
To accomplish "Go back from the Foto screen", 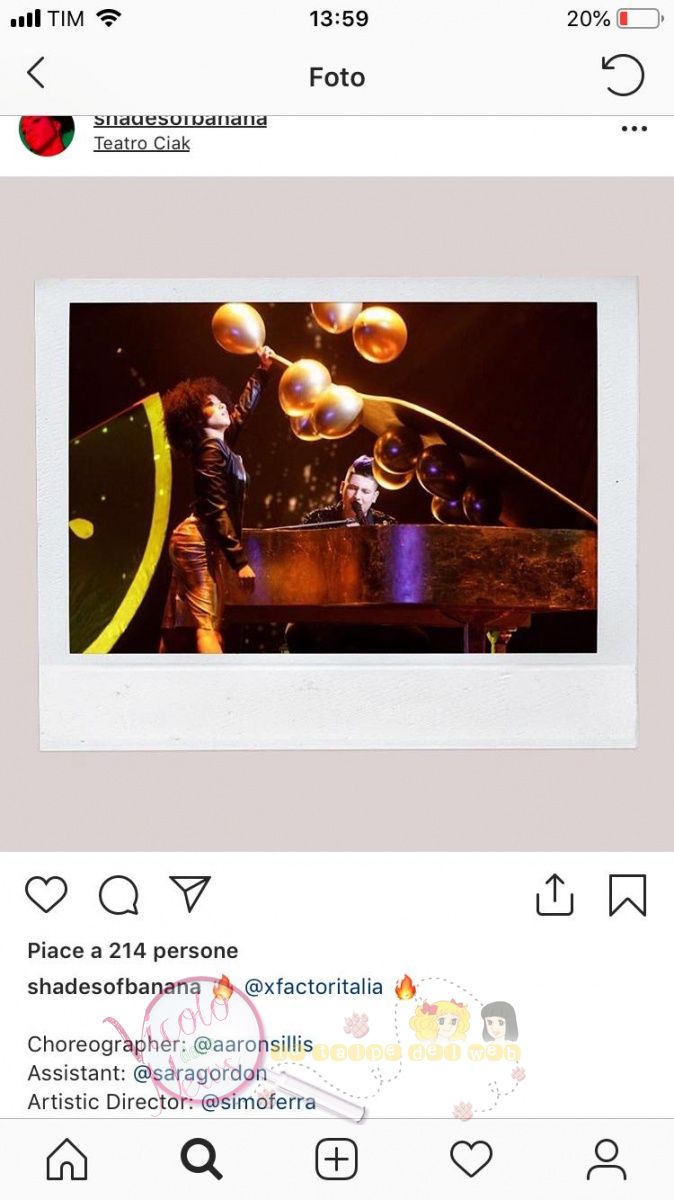I will click(x=36, y=74).
